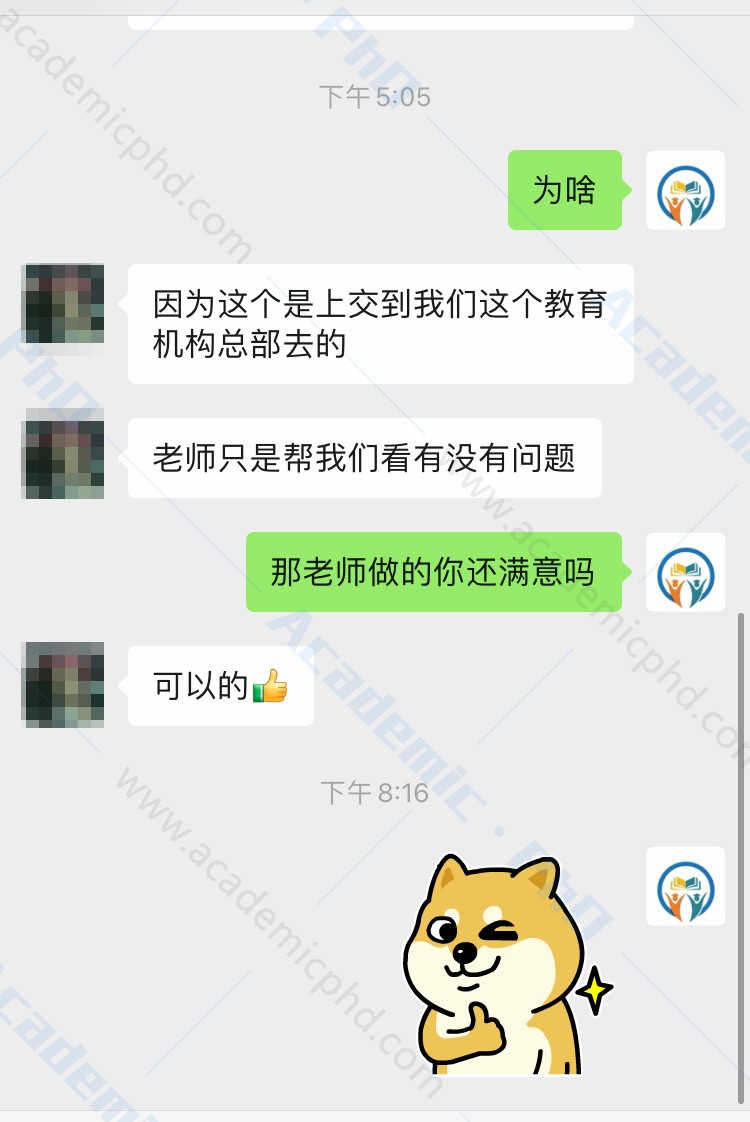Tap sender's avatar next to Shiba sticker
The height and width of the screenshot is (1122, 750).
[685, 886]
